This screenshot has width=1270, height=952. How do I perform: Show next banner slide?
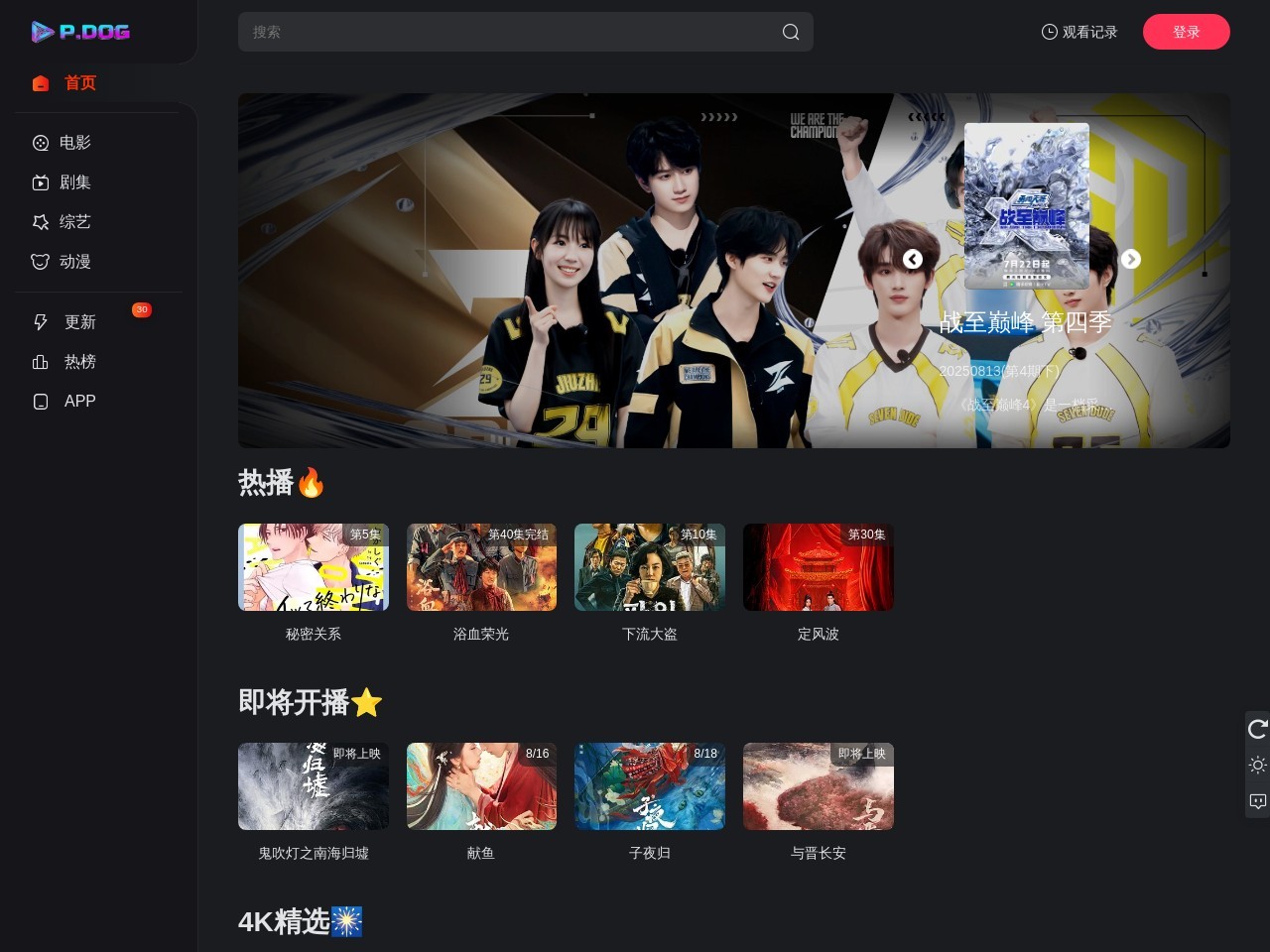1130,259
